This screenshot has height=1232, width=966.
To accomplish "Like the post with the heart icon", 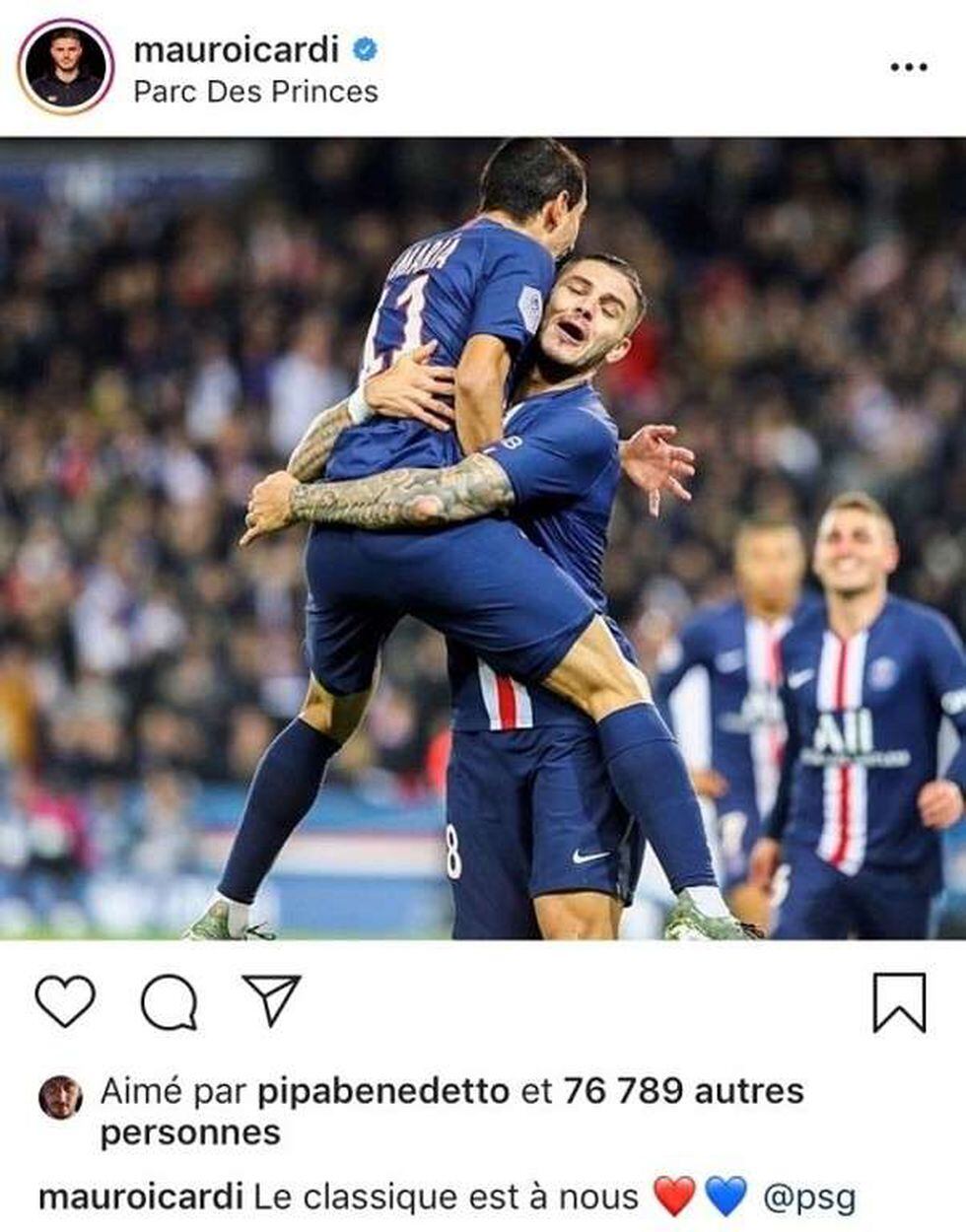I will click(x=65, y=1001).
